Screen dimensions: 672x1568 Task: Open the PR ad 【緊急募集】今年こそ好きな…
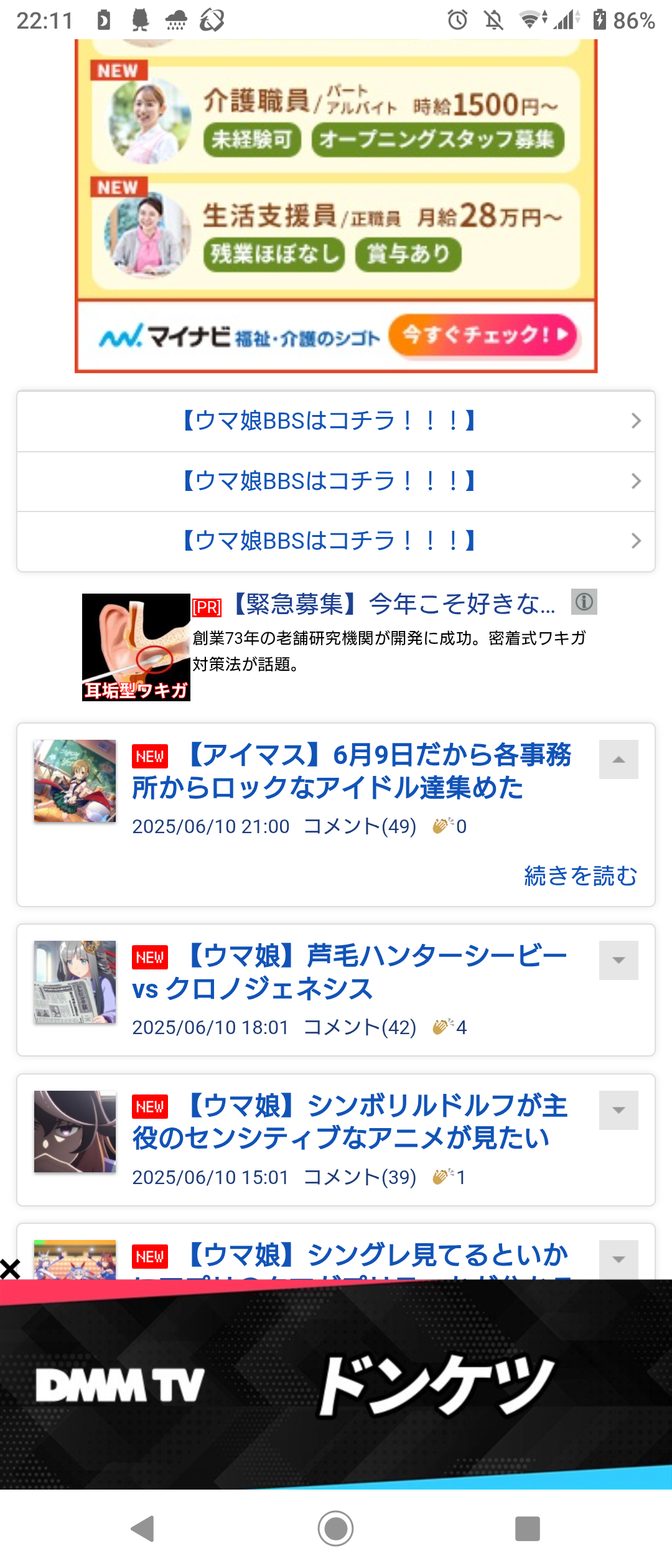tap(393, 604)
